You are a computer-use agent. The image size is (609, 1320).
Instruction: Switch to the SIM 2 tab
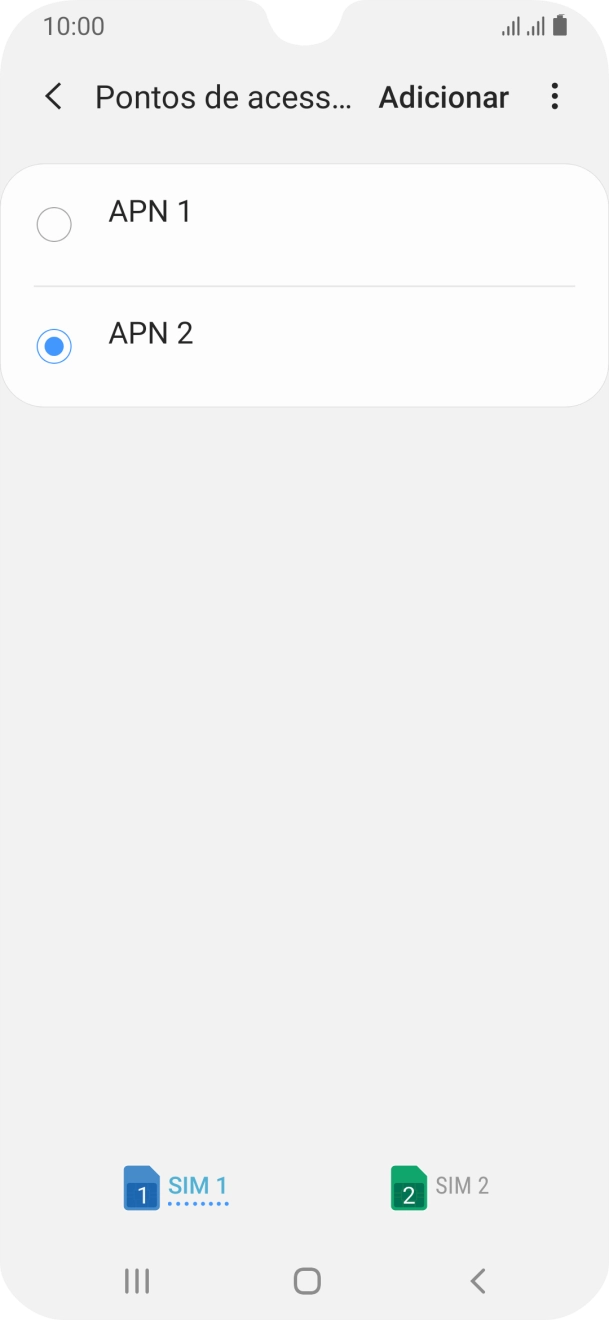pos(440,1187)
